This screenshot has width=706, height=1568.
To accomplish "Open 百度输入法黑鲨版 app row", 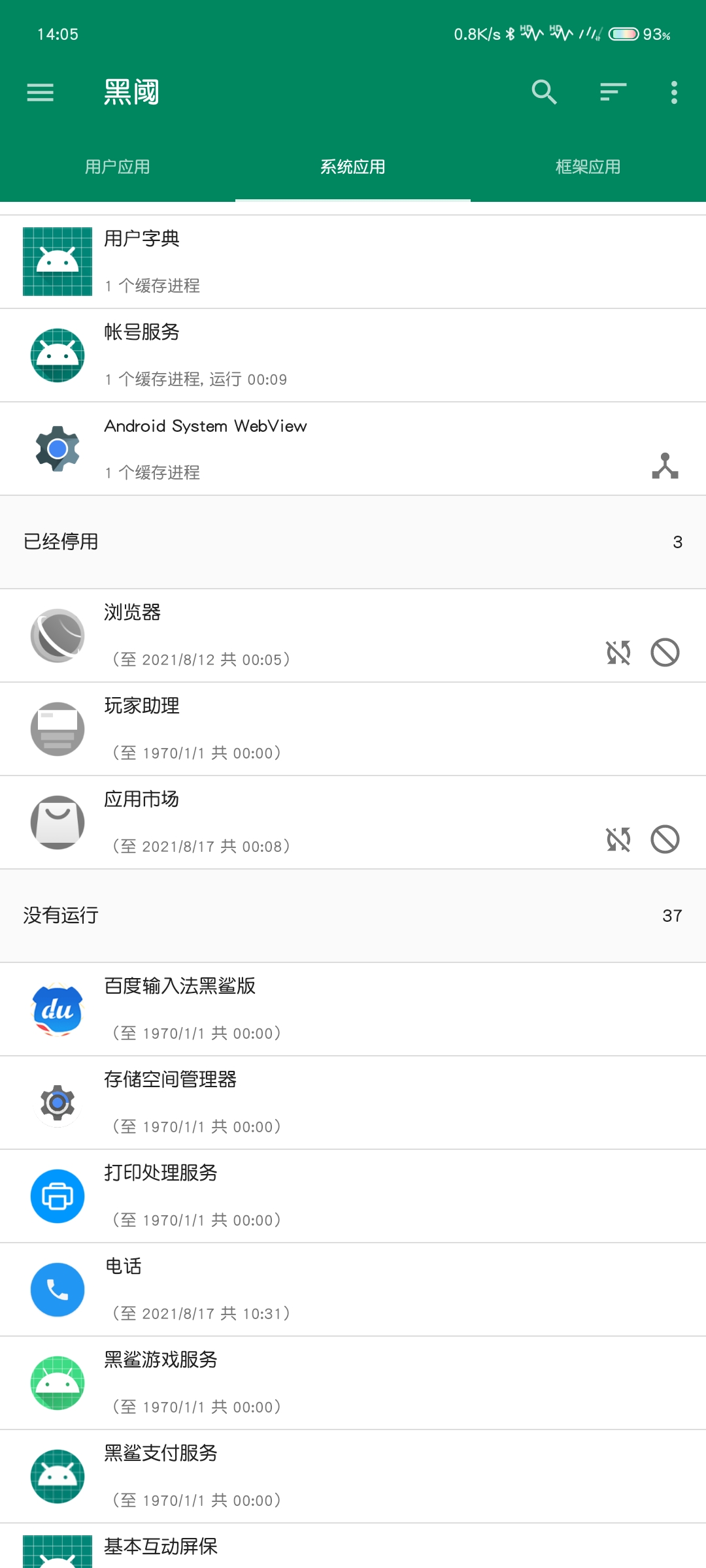I will (x=353, y=1009).
